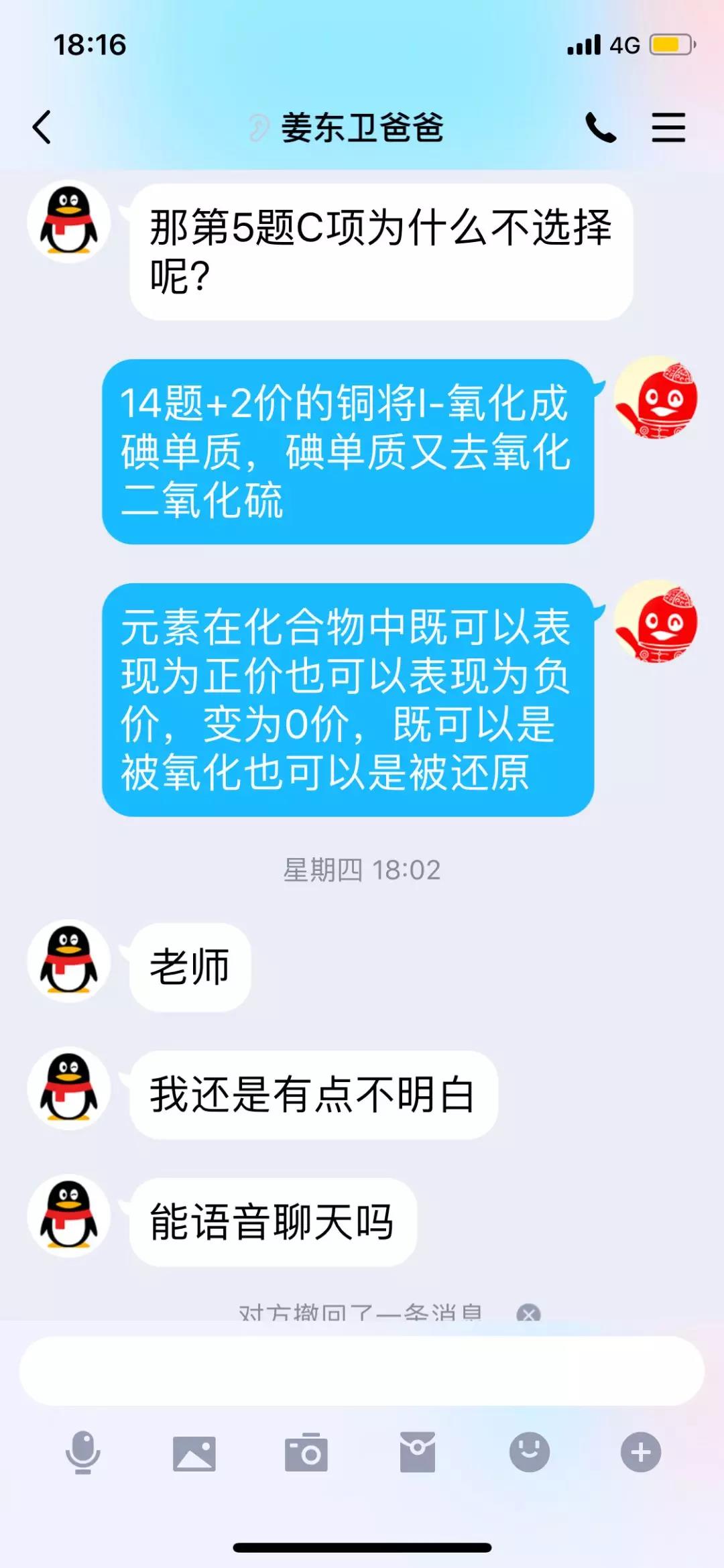The image size is (724, 1568).
Task: Open the camera to take a photo
Action: [306, 1453]
